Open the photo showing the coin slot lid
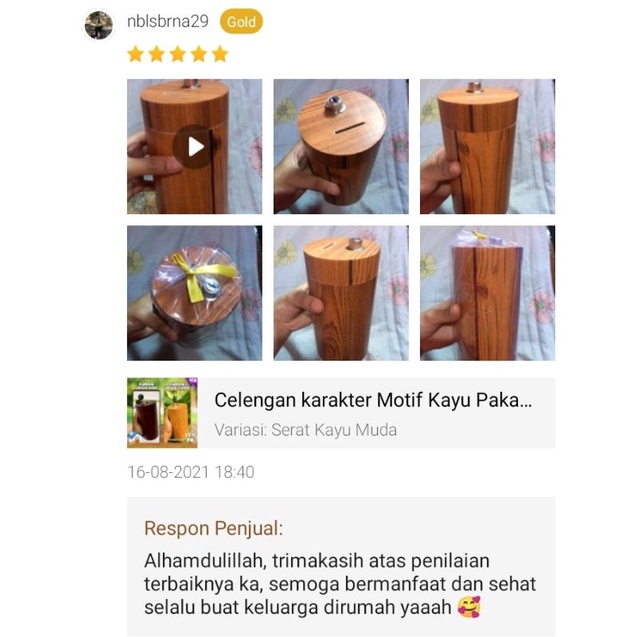 point(341,147)
